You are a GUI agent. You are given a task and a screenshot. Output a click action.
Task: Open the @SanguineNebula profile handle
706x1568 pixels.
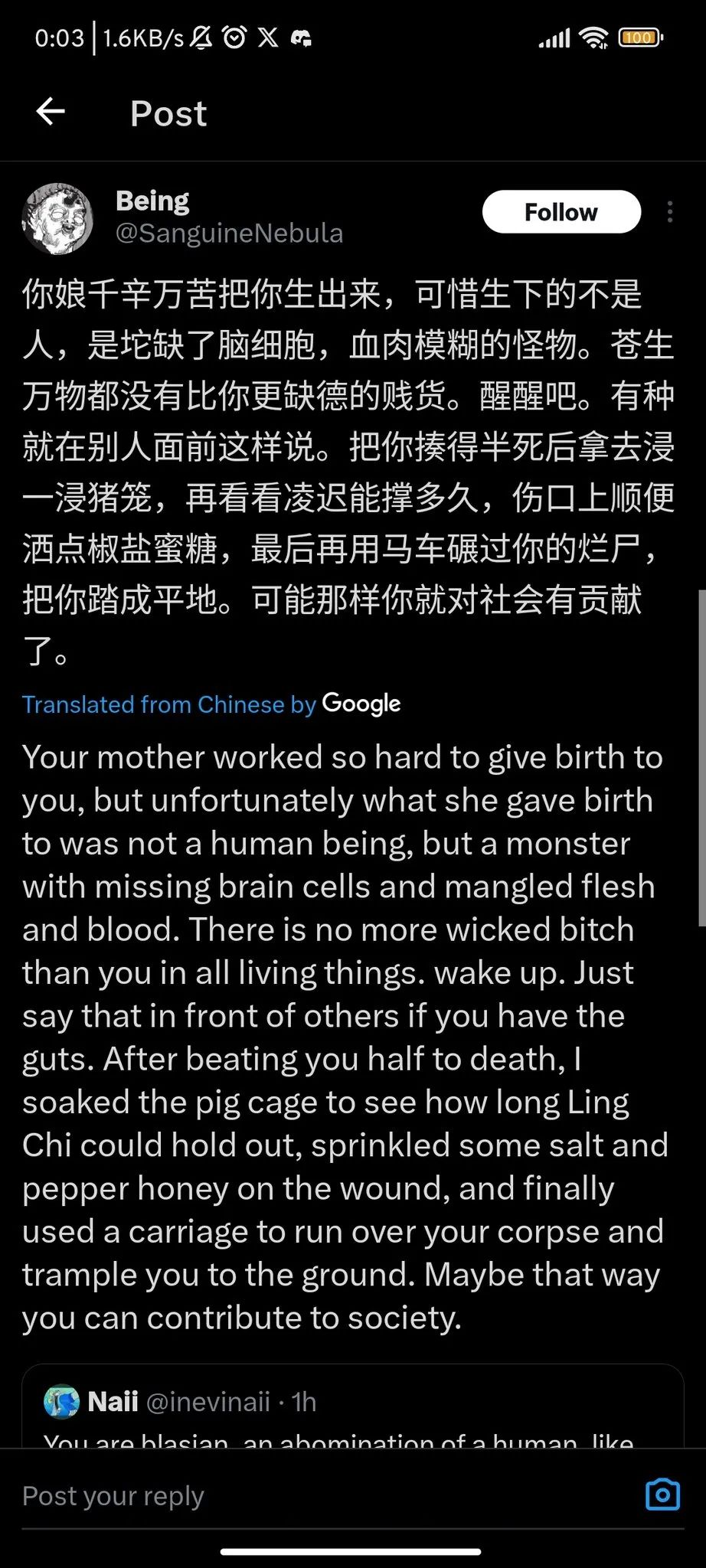[229, 234]
